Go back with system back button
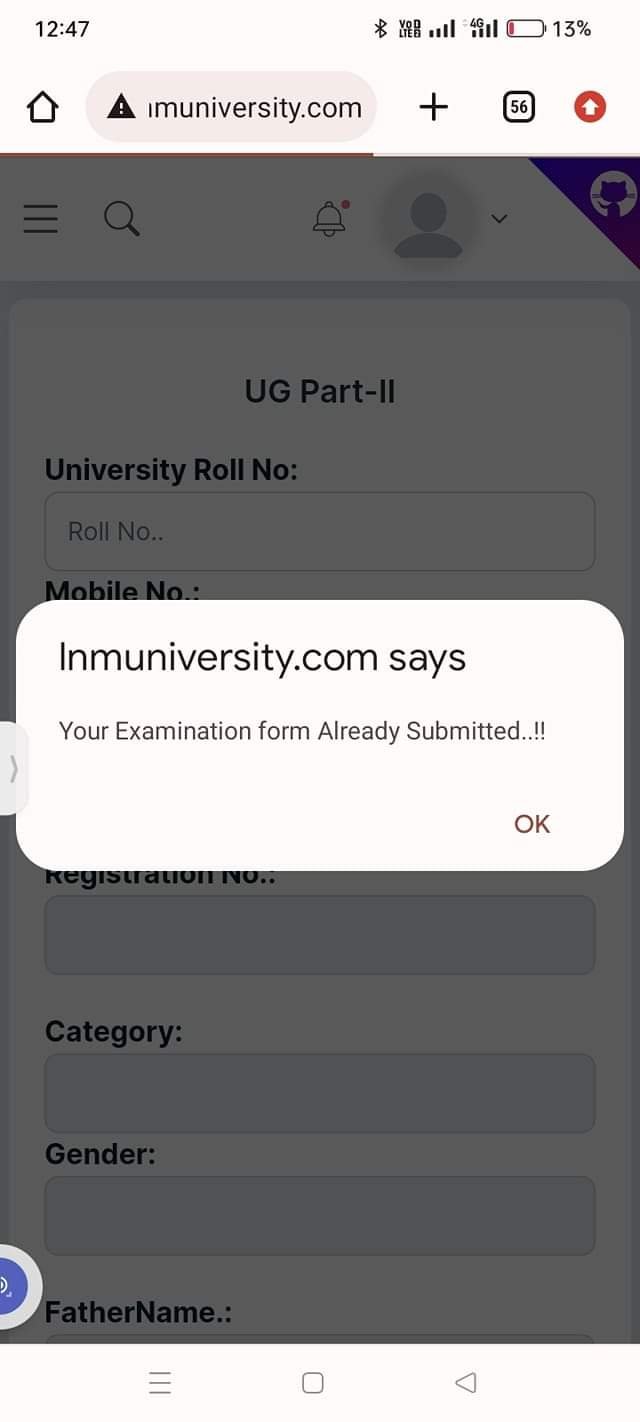Image resolution: width=640 pixels, height=1422 pixels. pos(465,1383)
